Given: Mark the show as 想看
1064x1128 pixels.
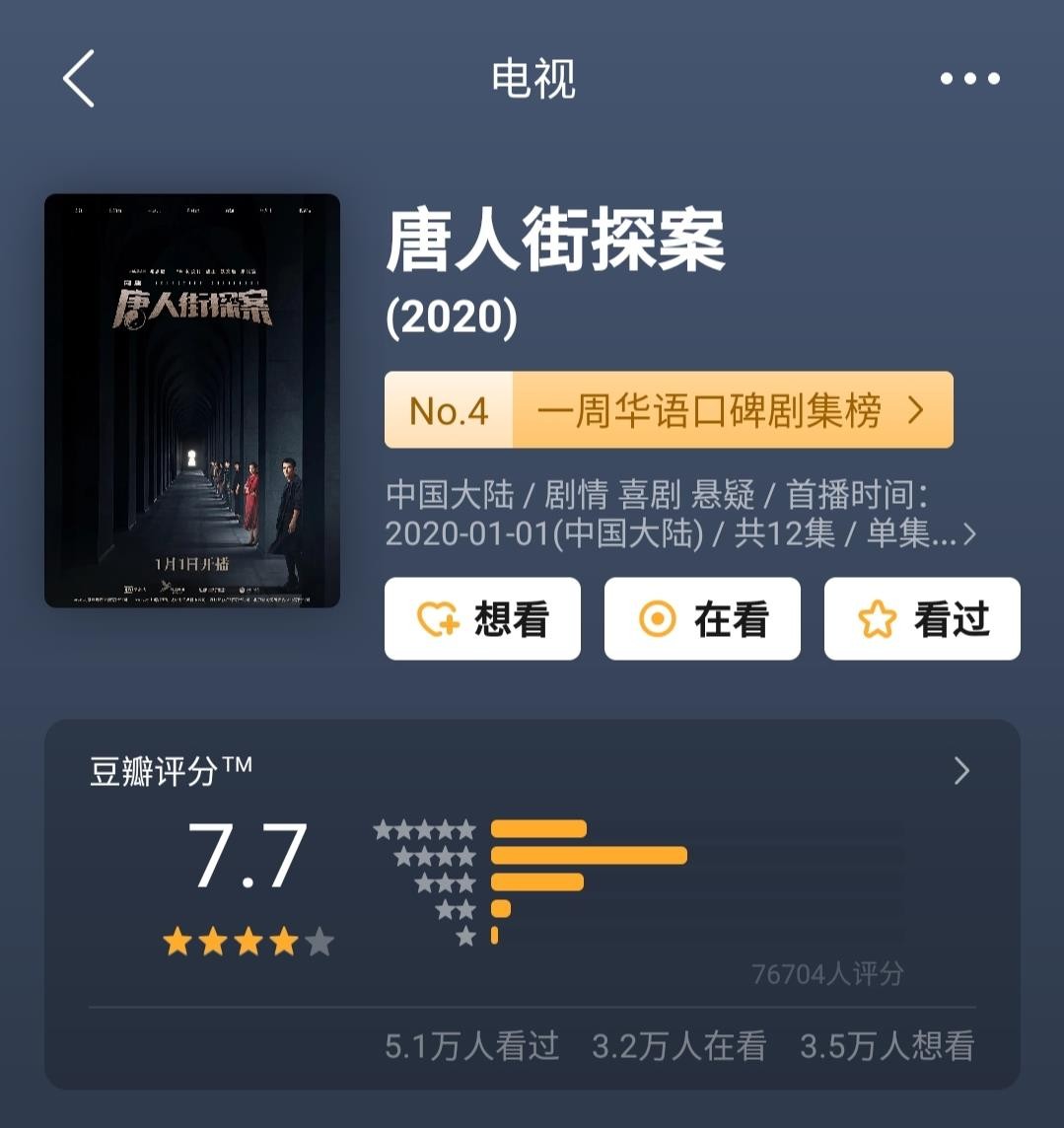Looking at the screenshot, I should pyautogui.click(x=482, y=619).
